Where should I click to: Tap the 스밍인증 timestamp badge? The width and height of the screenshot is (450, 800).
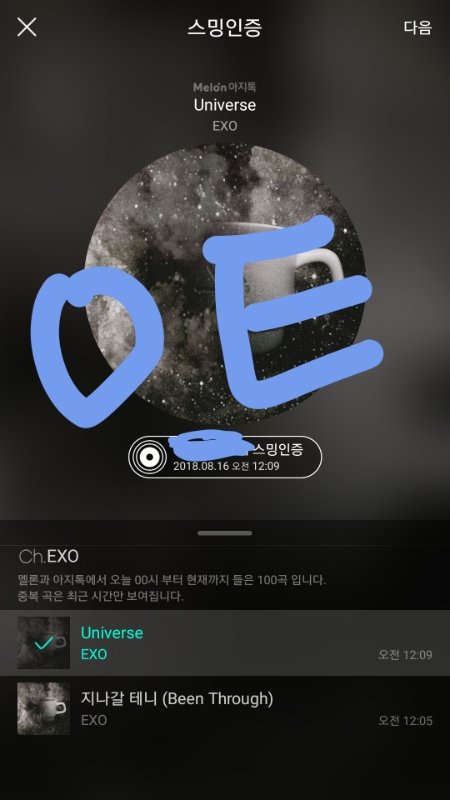point(225,457)
